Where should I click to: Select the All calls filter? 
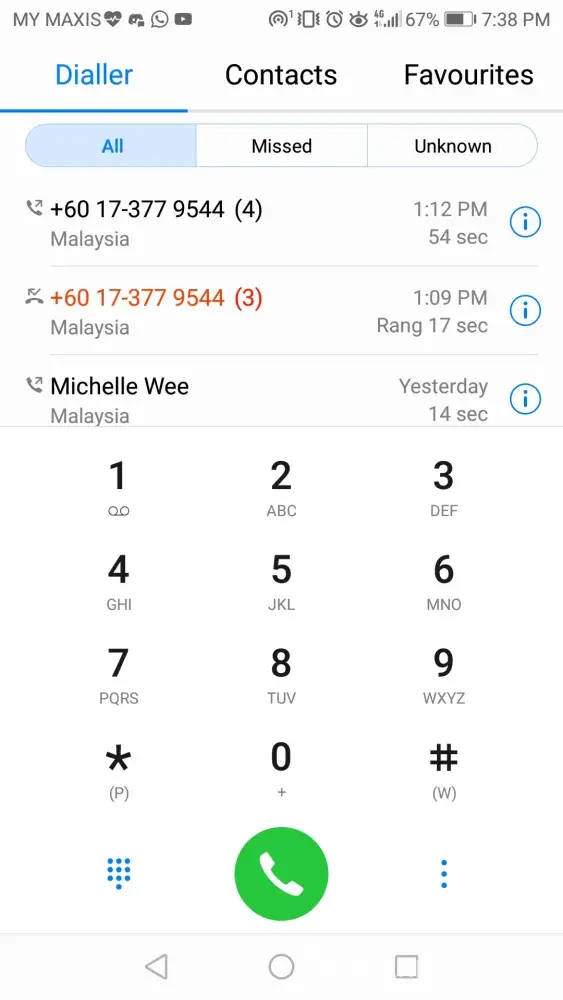(x=112, y=146)
